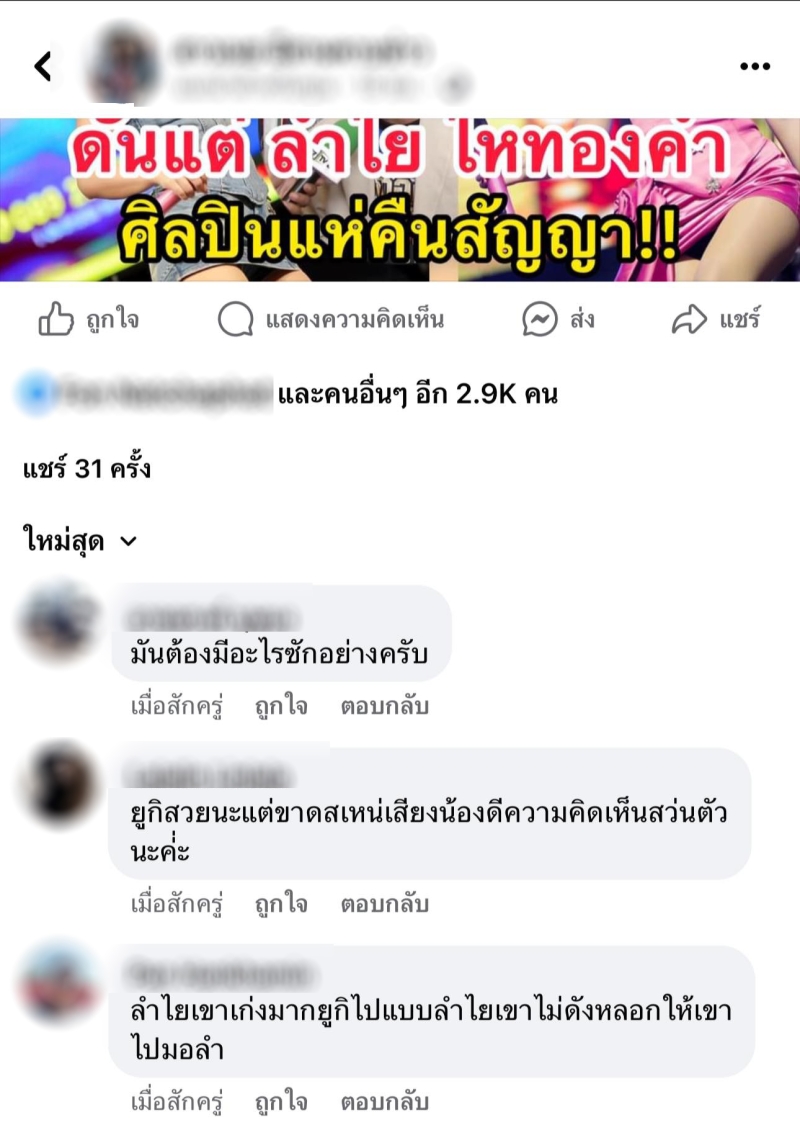Image resolution: width=800 pixels, height=1143 pixels.
Task: Tap แสดงความคิดเห็น to comment on post
Action: point(331,320)
